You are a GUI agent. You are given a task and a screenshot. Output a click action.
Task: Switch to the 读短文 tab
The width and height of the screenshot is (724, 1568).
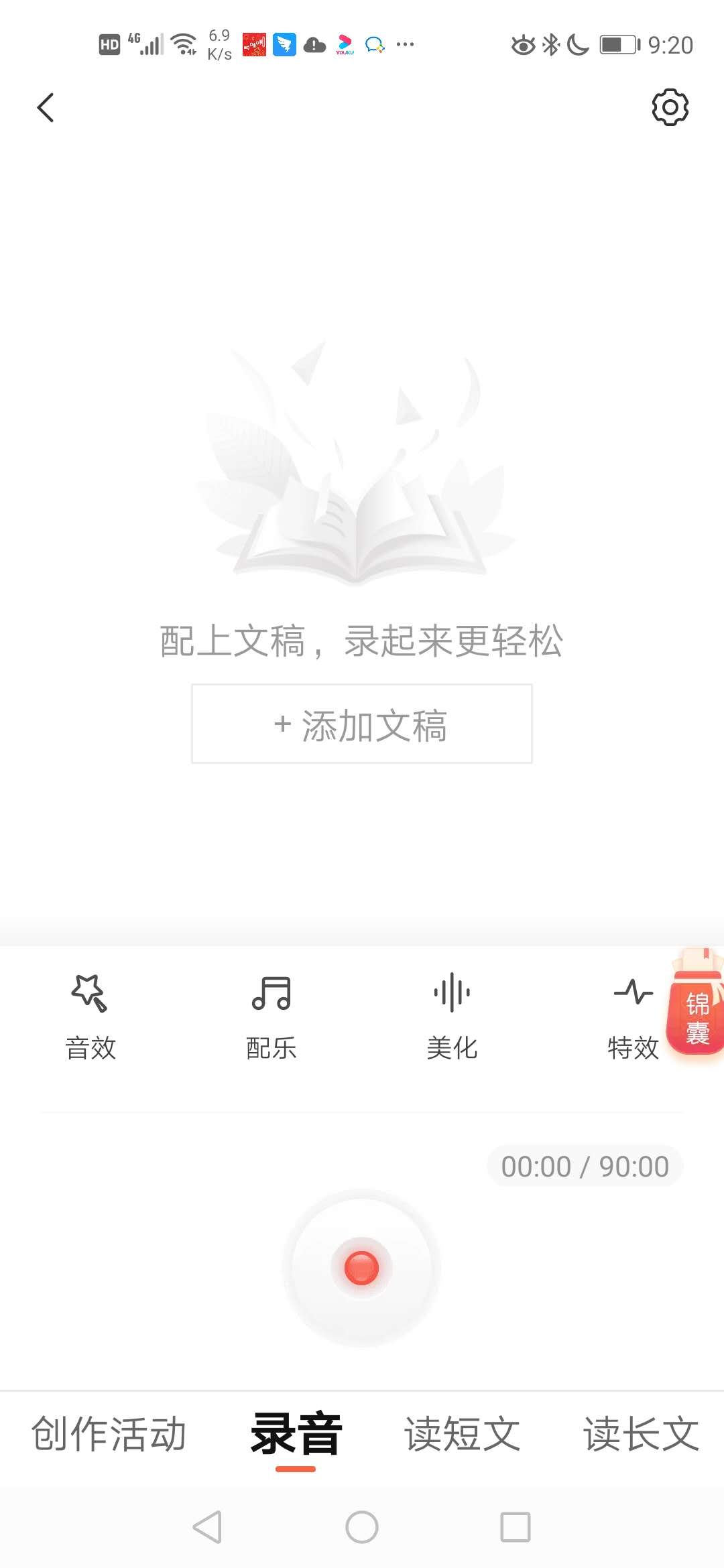pos(462,1434)
